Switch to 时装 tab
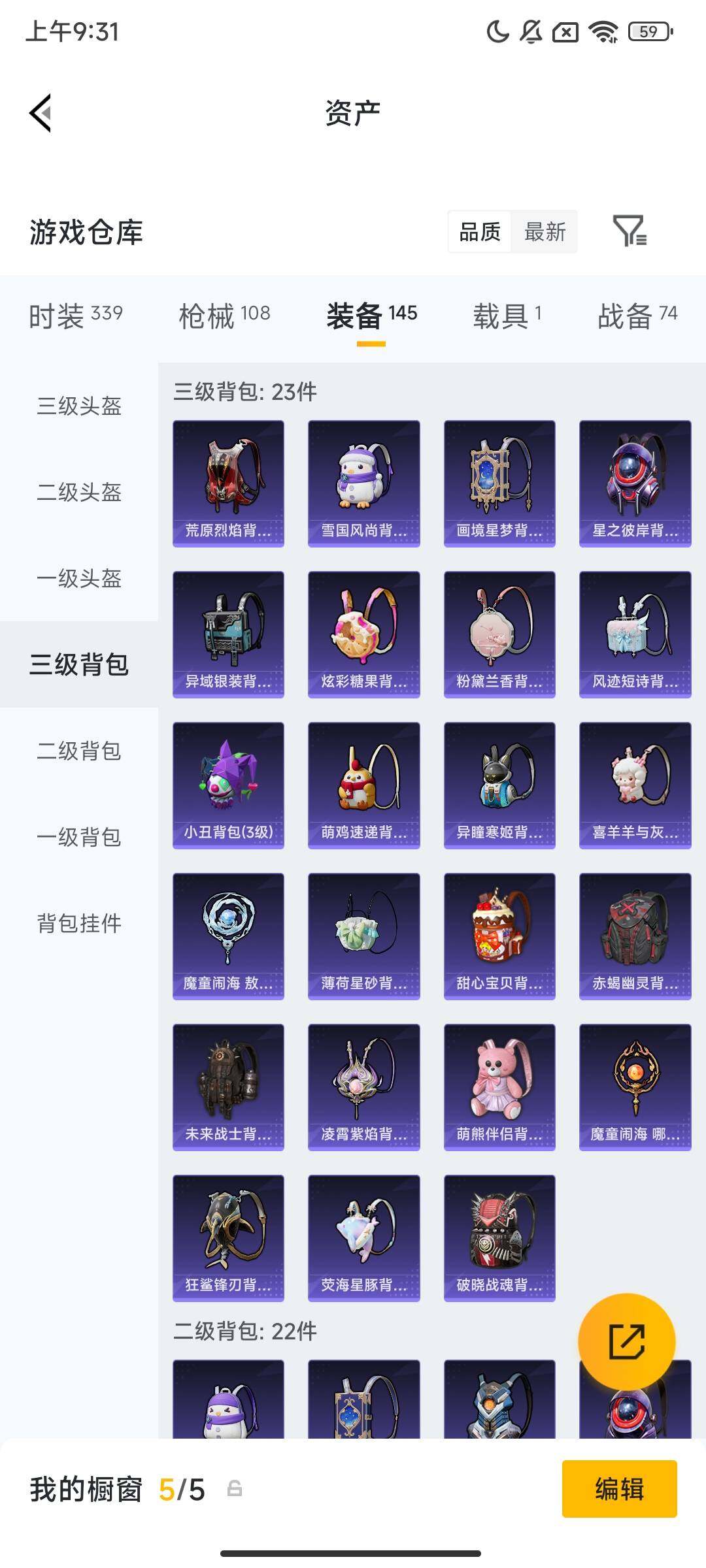 (x=75, y=316)
